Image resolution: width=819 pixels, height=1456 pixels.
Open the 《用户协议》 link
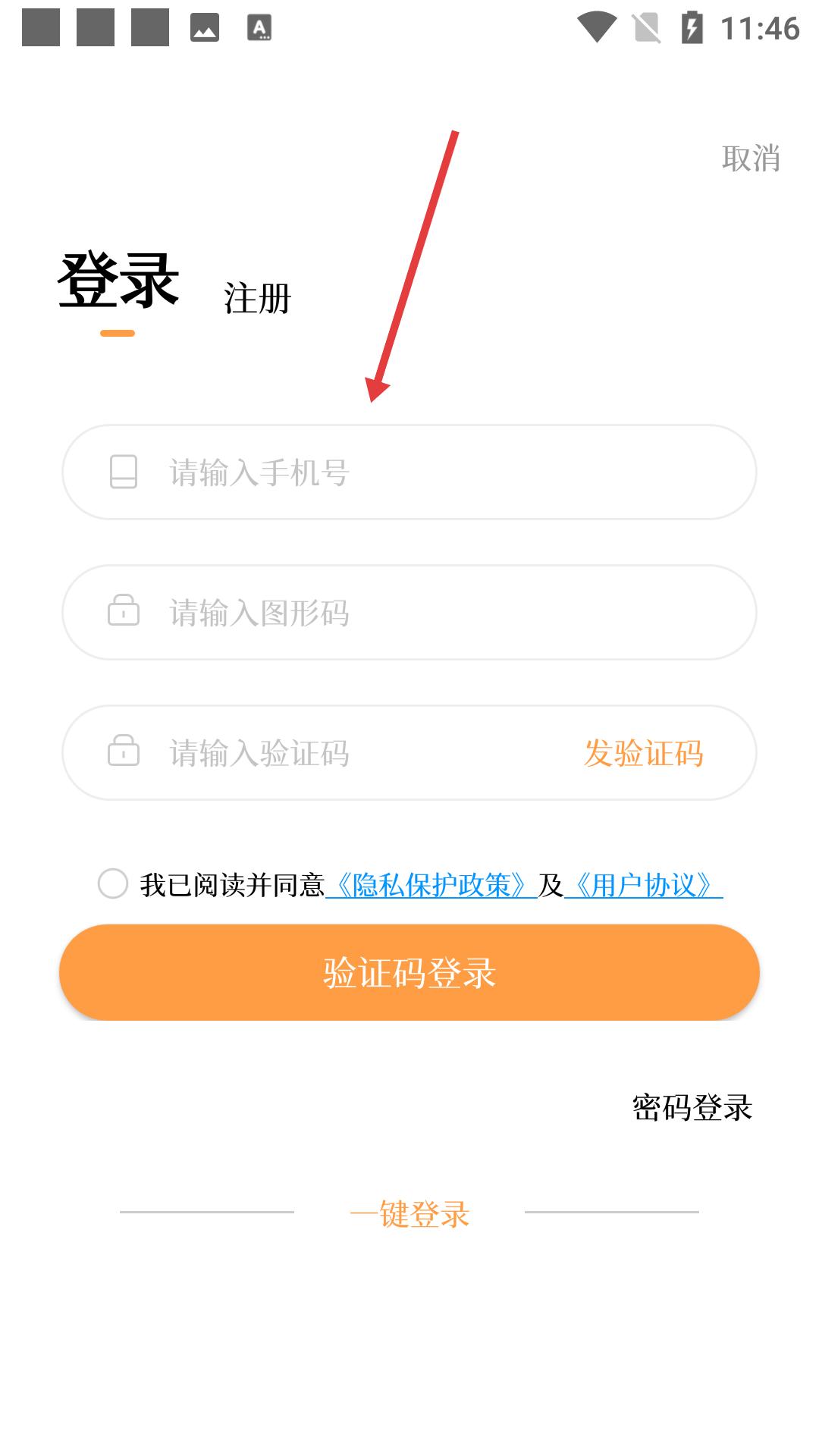pos(643,885)
